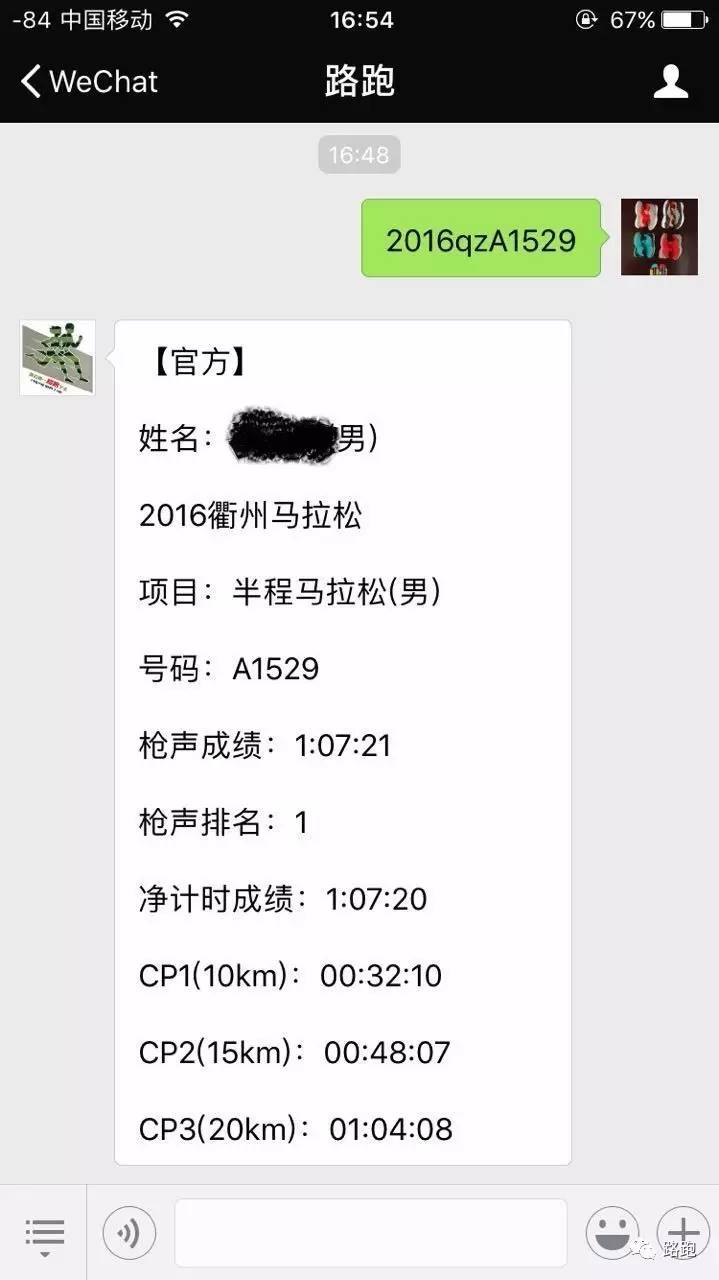Switch to voice input mode
Screen dimensions: 719x1280
tap(129, 1233)
